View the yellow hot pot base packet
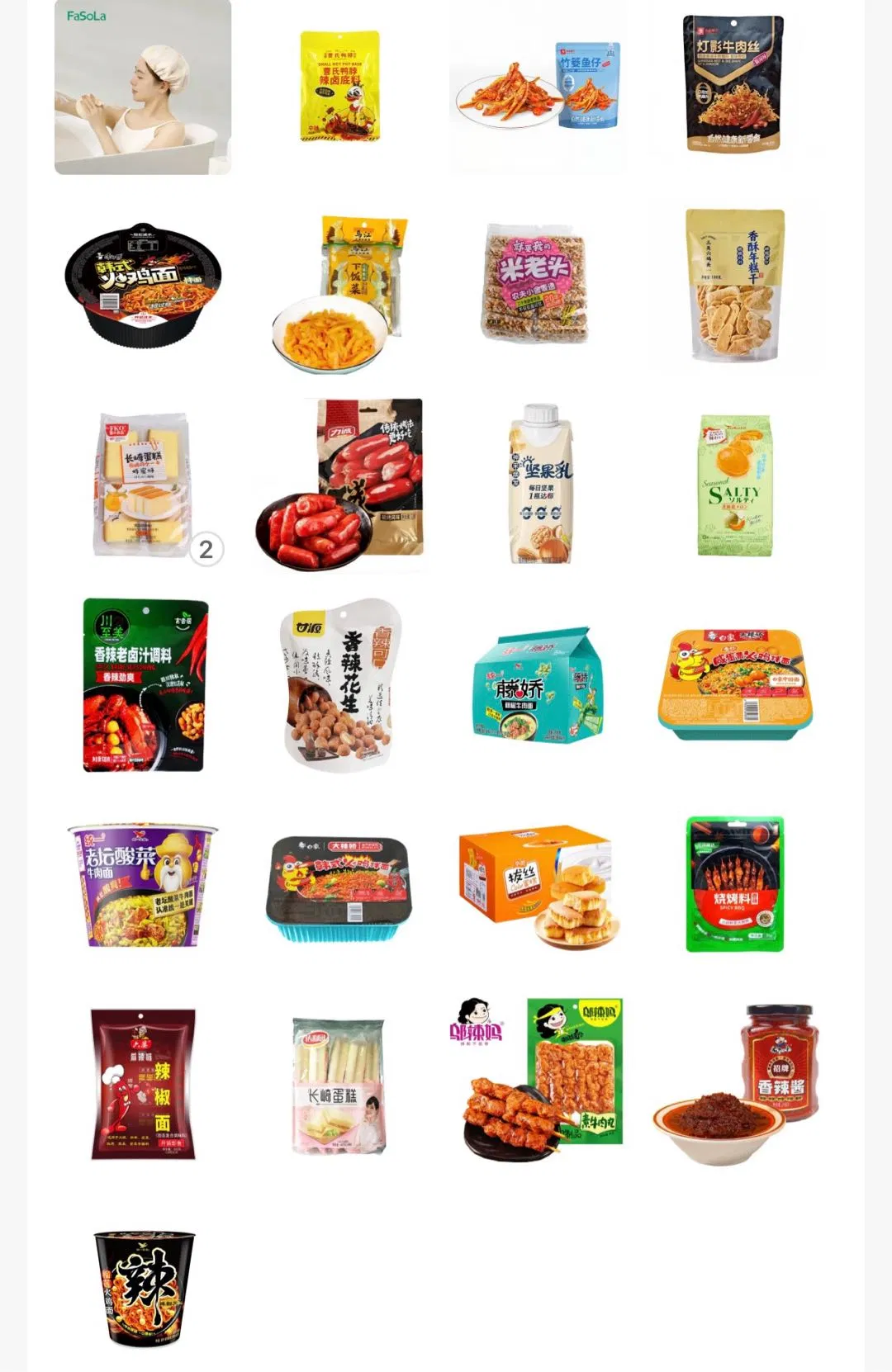The width and height of the screenshot is (892, 1372). tap(339, 87)
